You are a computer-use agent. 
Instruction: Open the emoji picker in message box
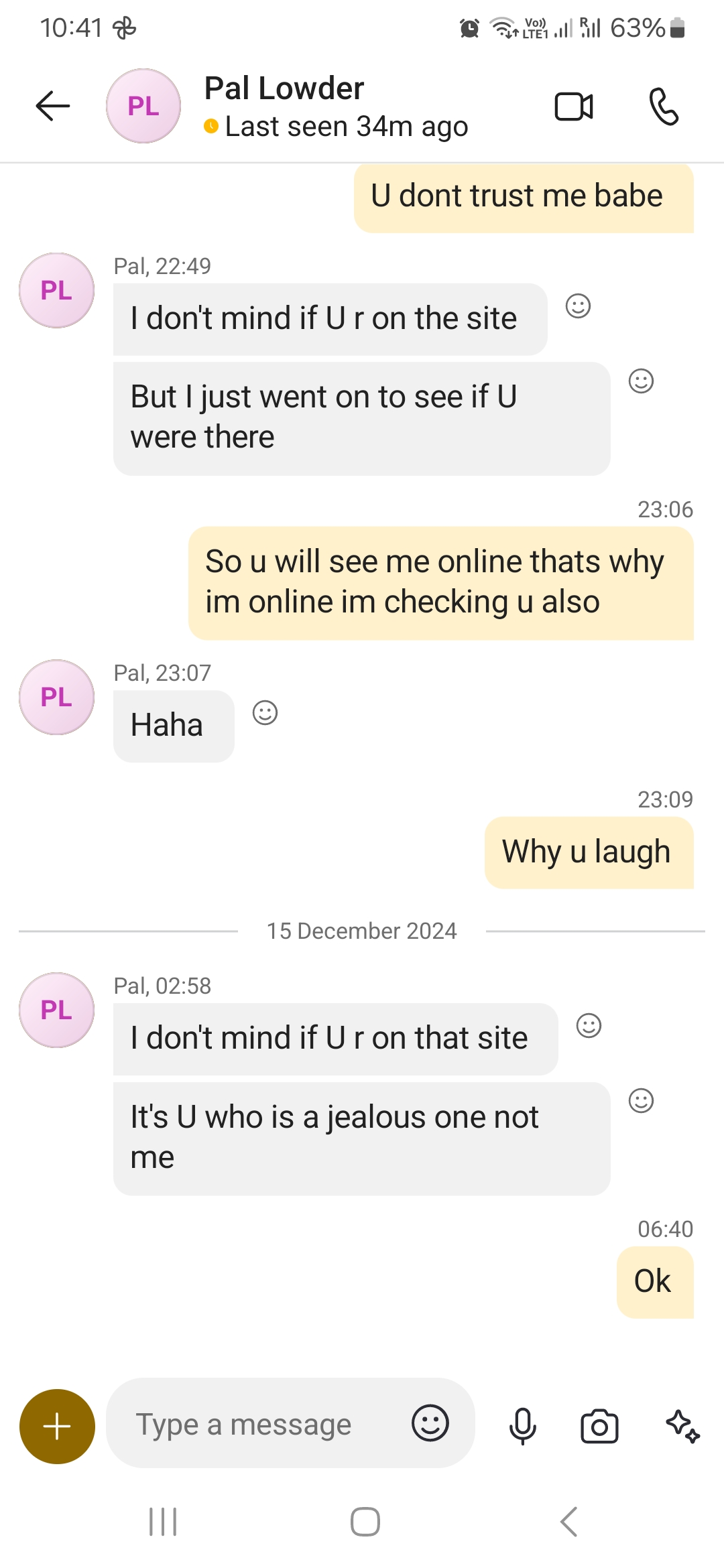pos(430,1423)
